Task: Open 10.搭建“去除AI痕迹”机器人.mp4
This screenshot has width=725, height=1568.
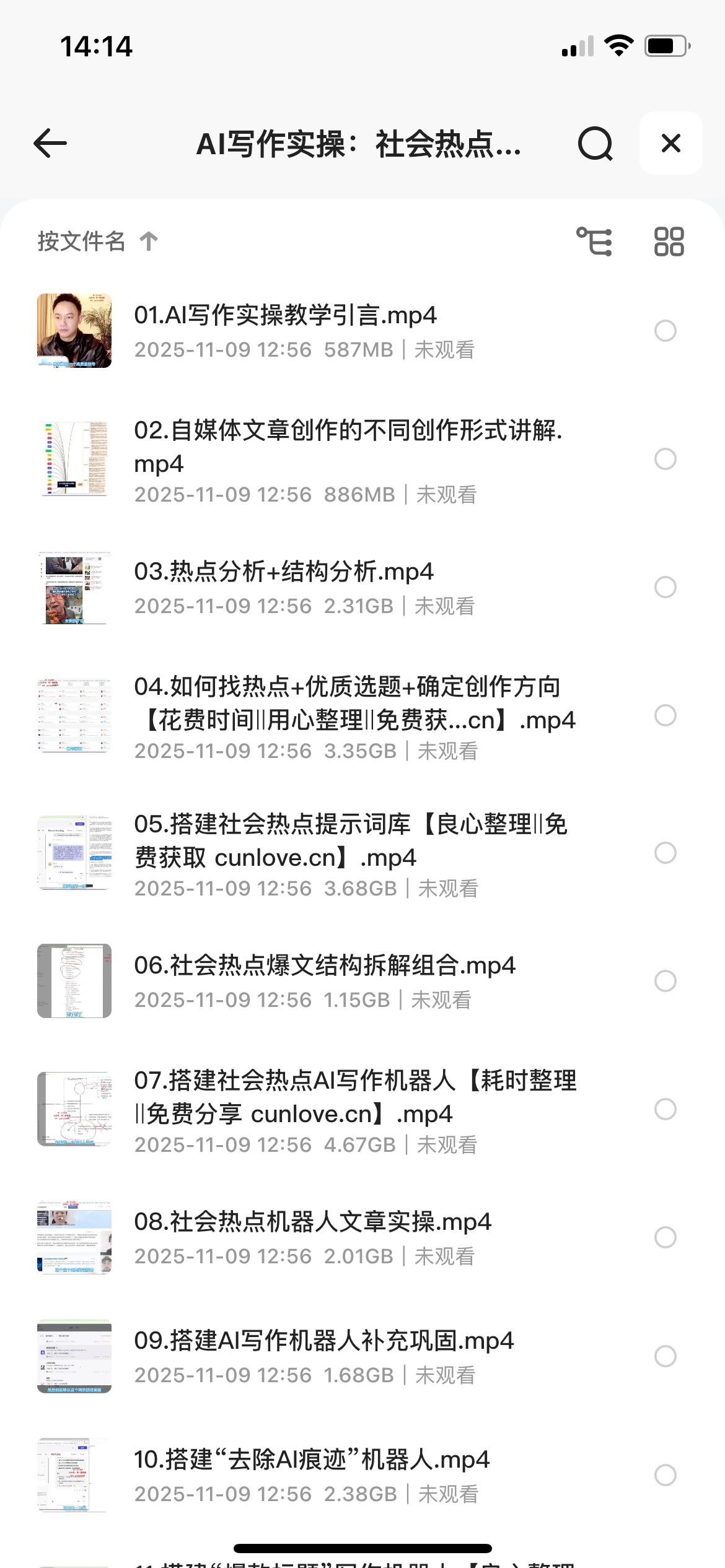Action: coord(312,1460)
